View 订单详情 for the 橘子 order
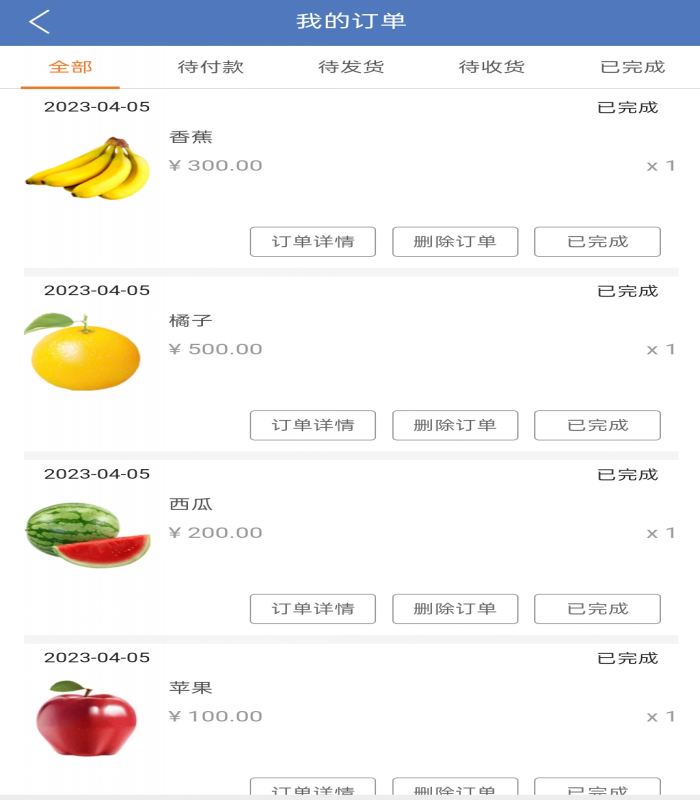 [x=313, y=425]
